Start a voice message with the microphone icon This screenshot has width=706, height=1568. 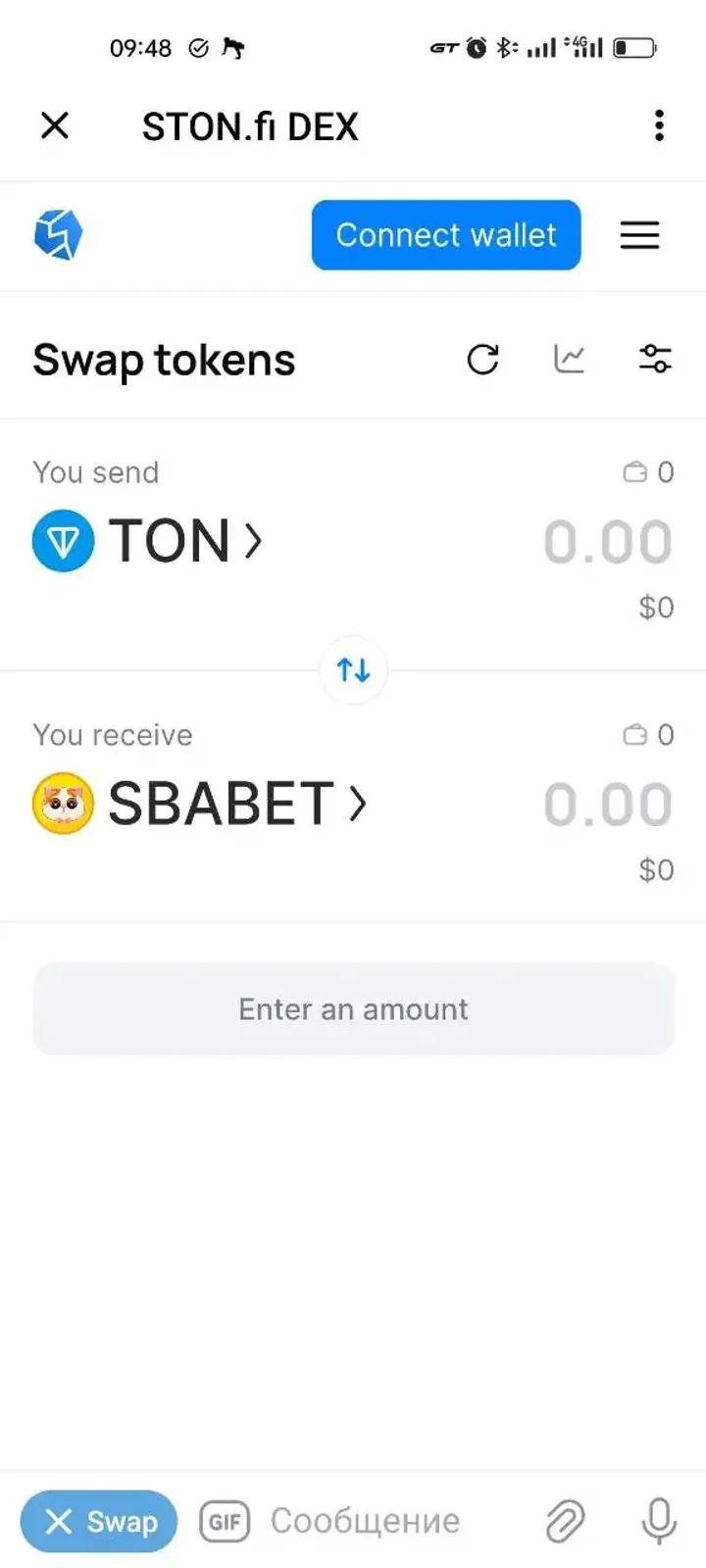(657, 1521)
